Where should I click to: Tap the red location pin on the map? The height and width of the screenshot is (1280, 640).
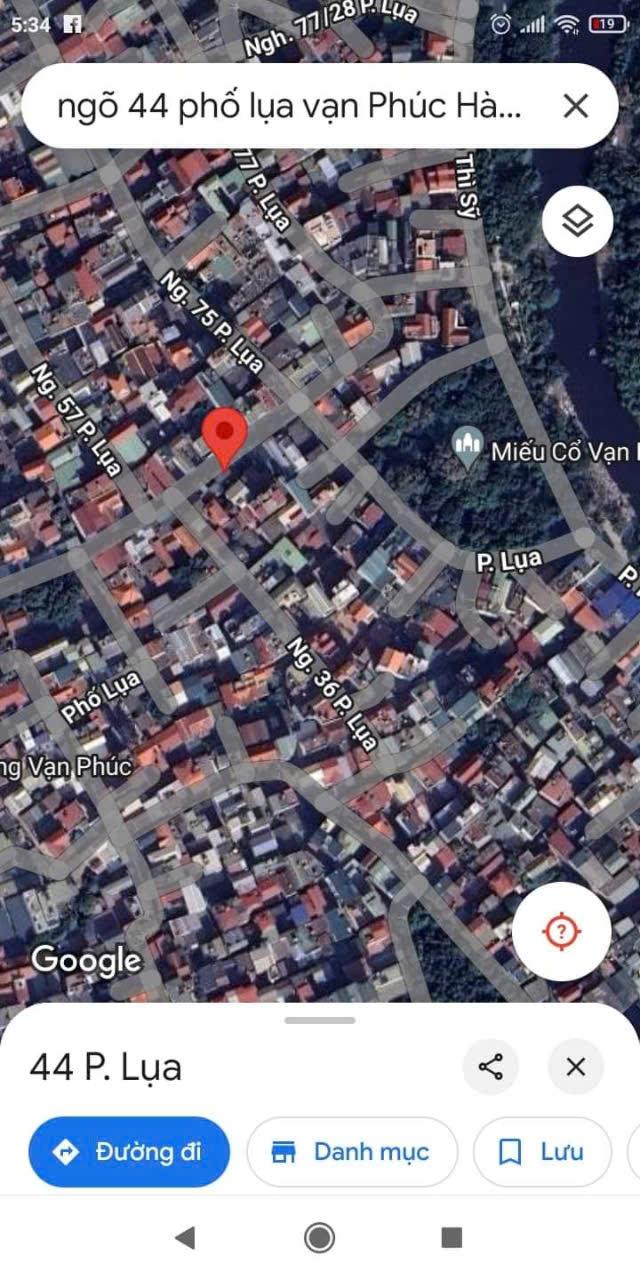click(225, 438)
